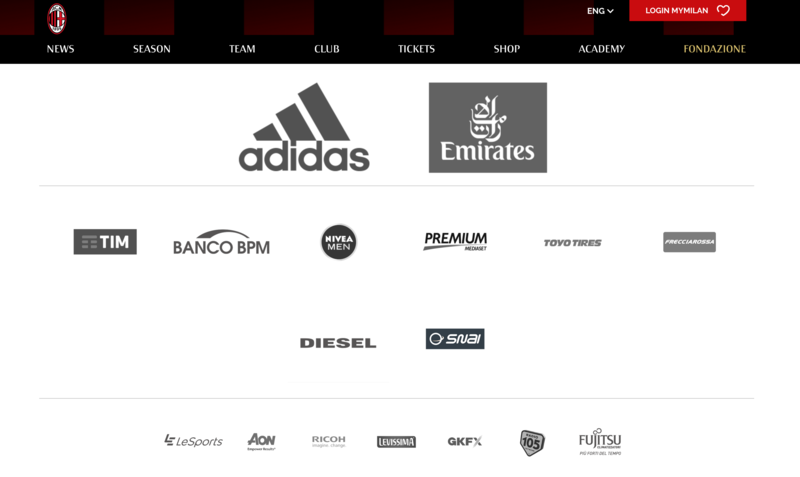
Task: Open the Emirates sponsor tile
Action: tap(488, 128)
